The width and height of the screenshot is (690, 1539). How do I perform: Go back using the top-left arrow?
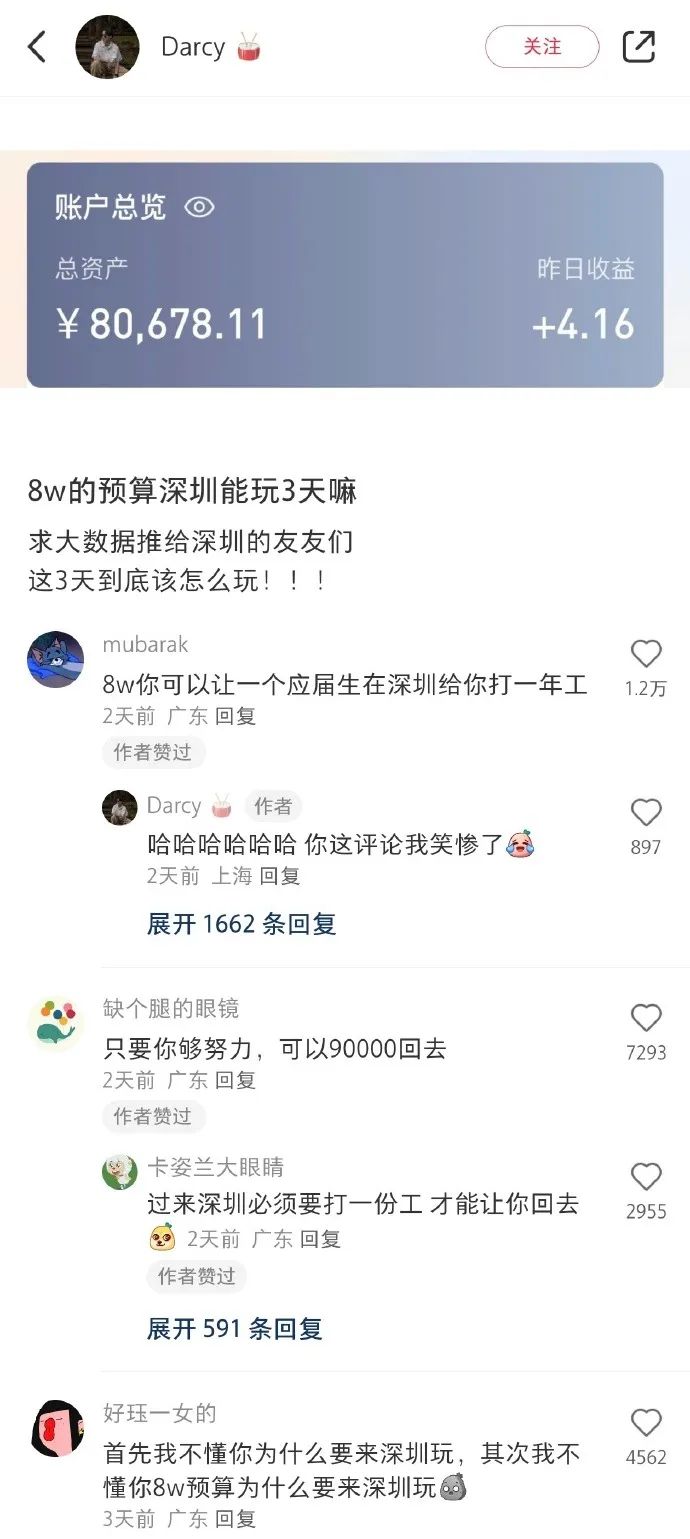coord(37,47)
